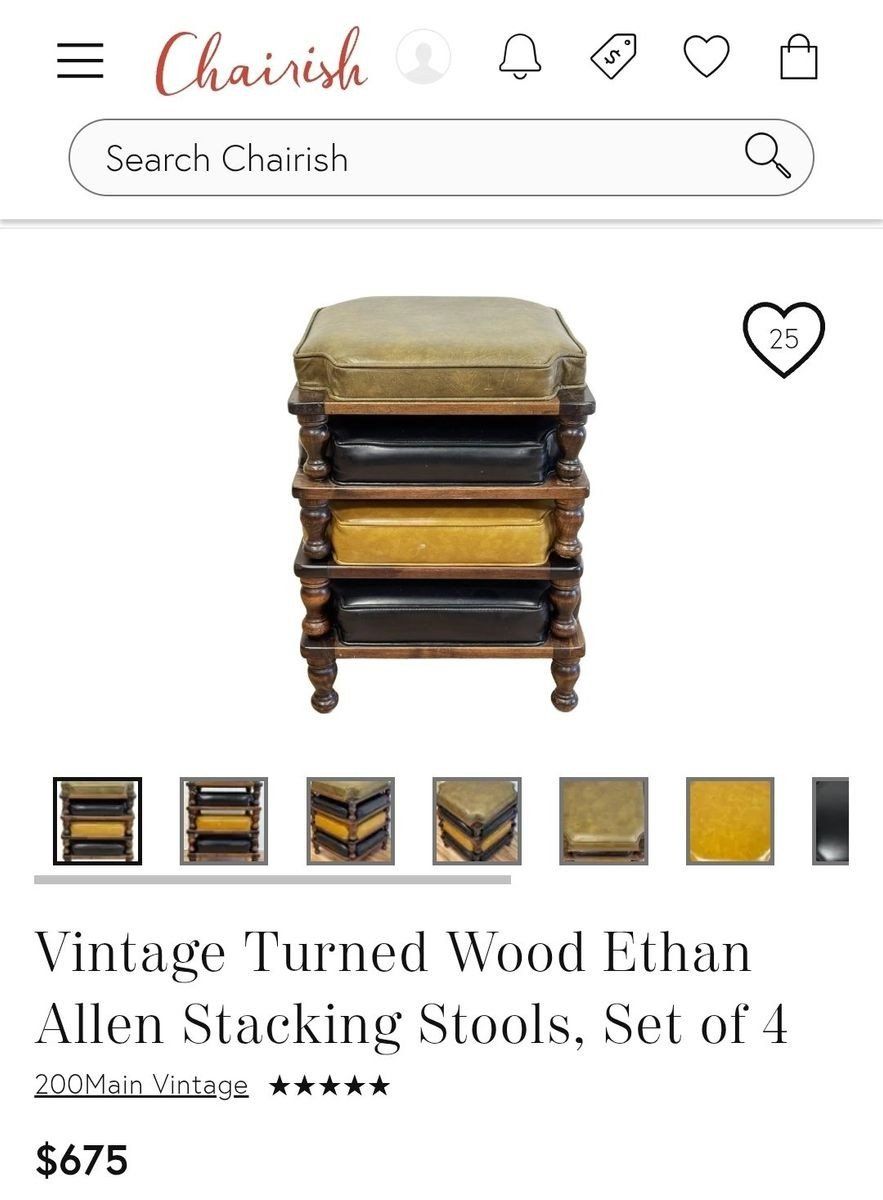This screenshot has width=883, height=1200.
Task: View the third angled stack thumbnail
Action: coord(350,820)
